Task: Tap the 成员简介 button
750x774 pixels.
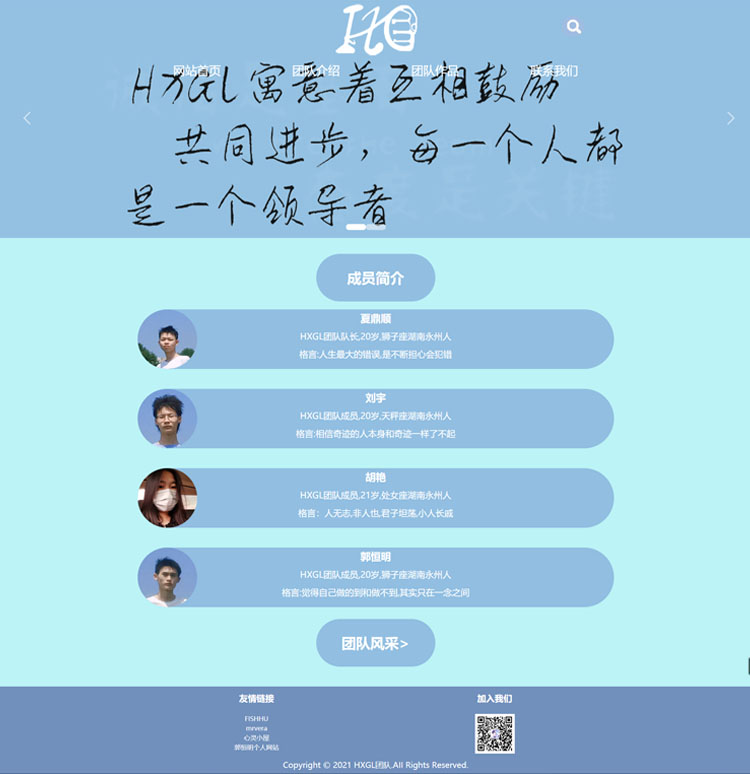Action: (x=375, y=278)
